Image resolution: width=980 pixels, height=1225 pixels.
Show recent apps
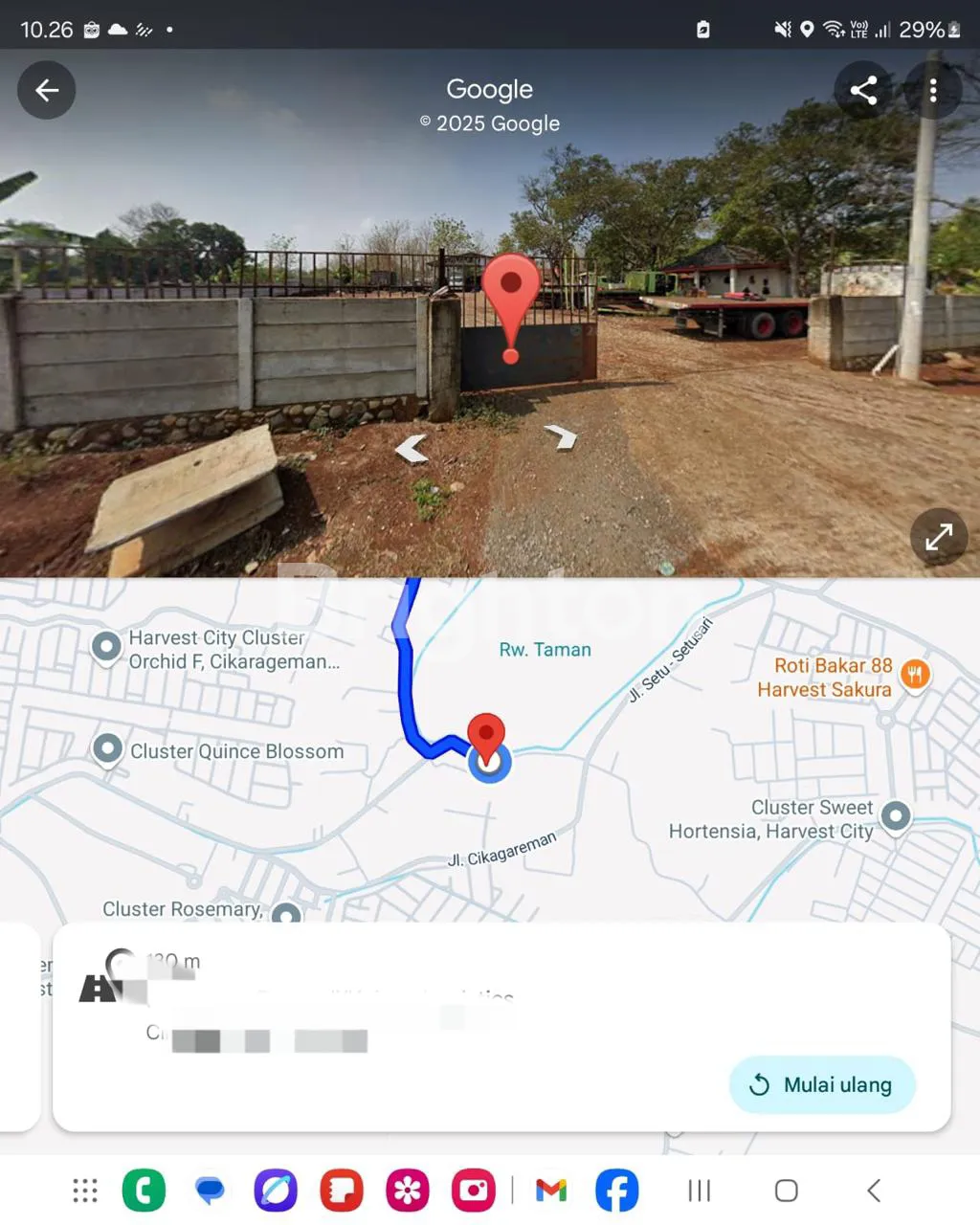coord(700,1191)
